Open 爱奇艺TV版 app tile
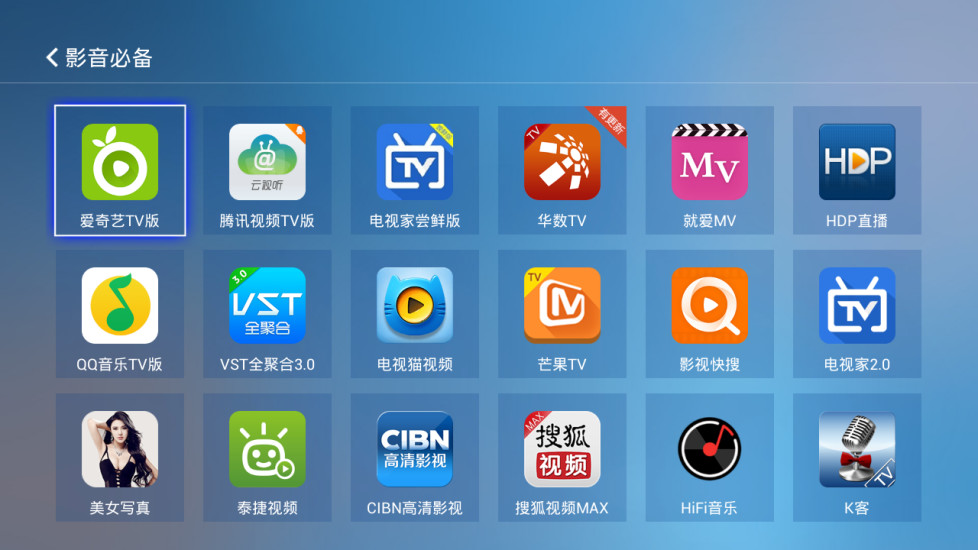 (x=120, y=170)
